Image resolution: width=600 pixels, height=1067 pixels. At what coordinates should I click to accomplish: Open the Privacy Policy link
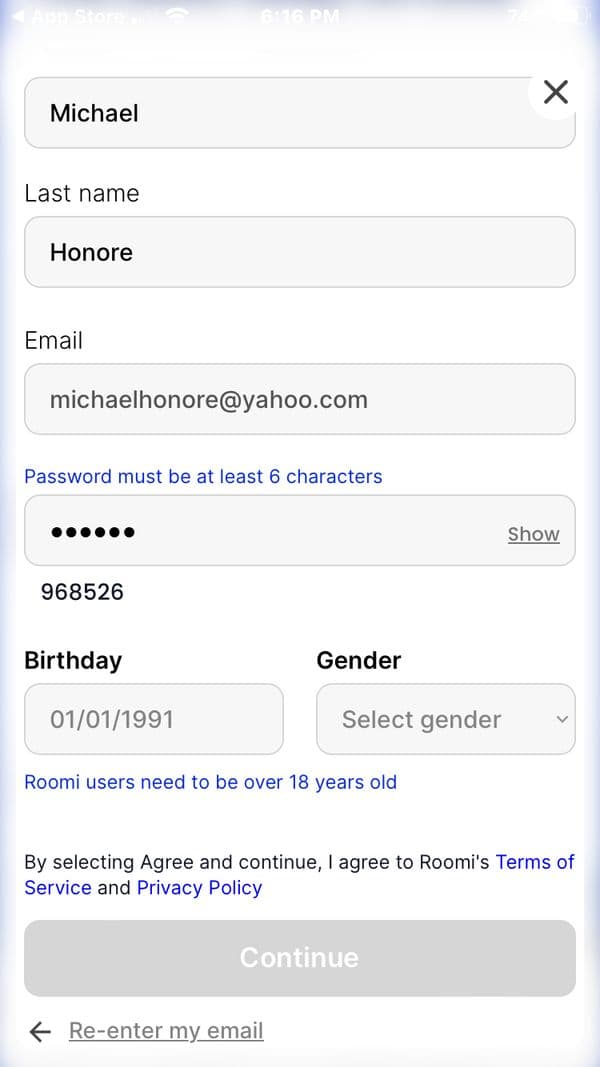(199, 888)
